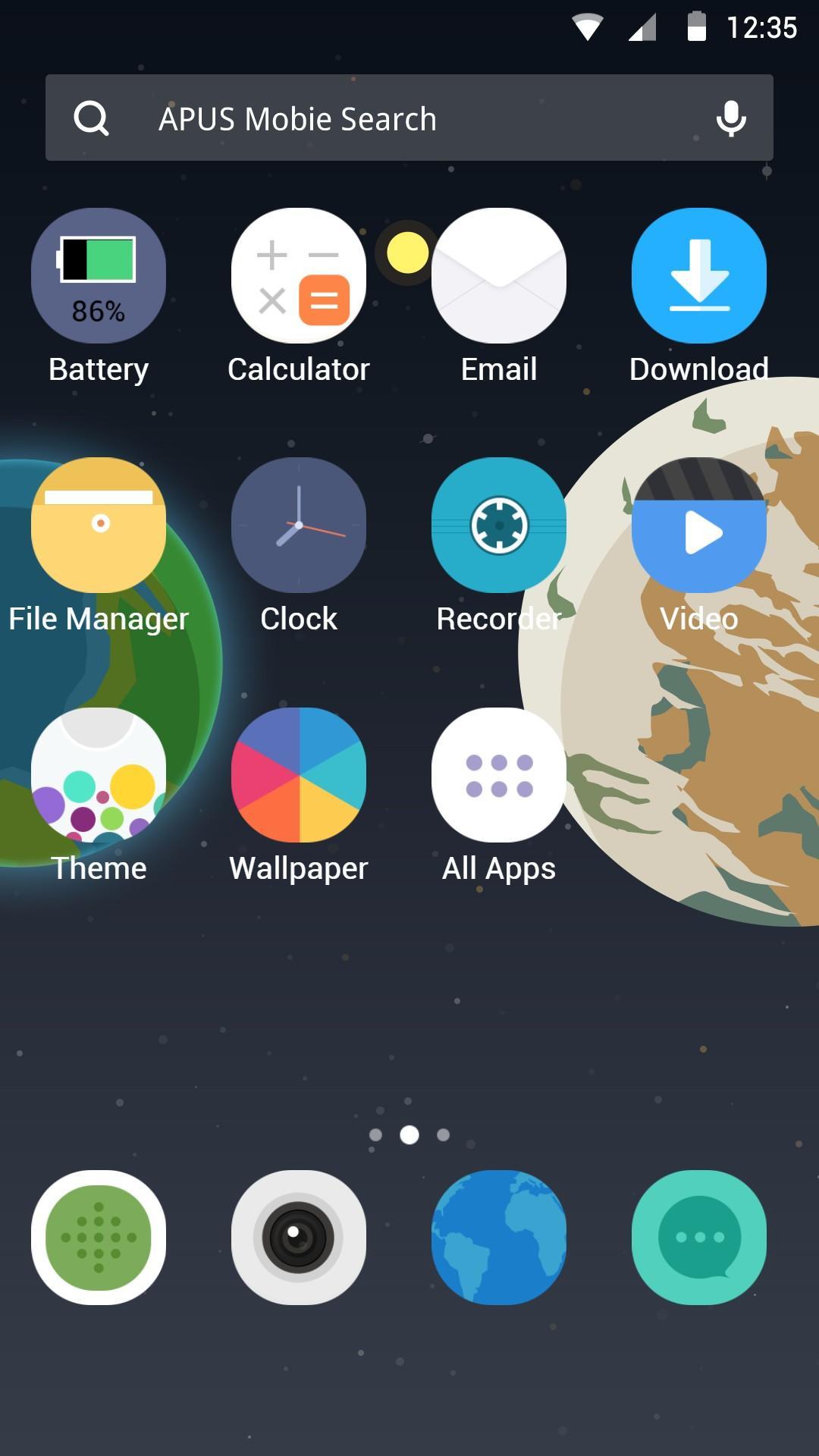Launch the Recorder app
The width and height of the screenshot is (819, 1456).
pyautogui.click(x=499, y=525)
